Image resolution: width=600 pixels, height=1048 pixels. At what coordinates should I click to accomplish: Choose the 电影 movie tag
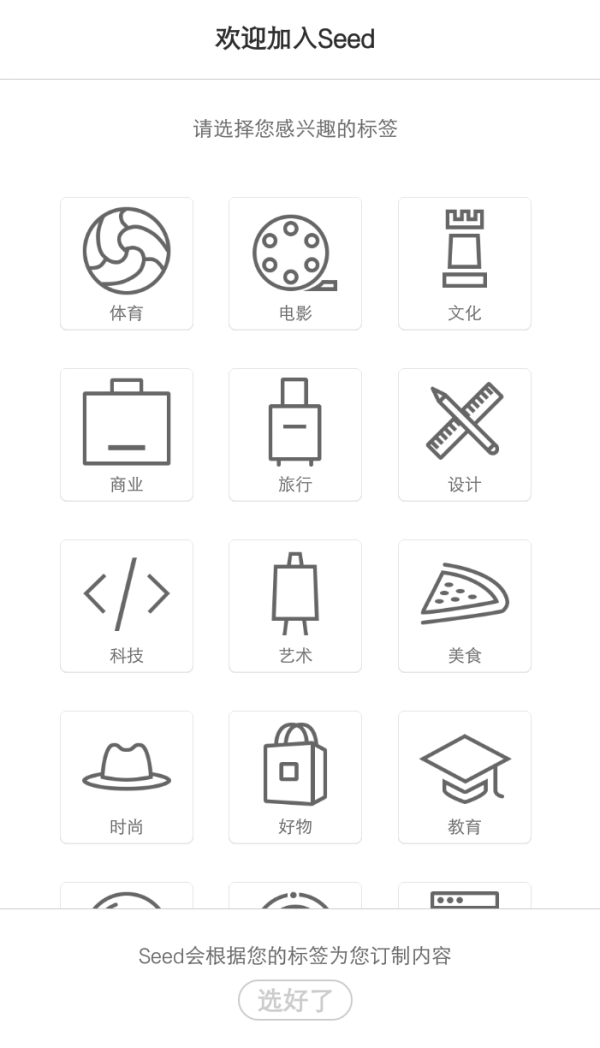click(x=295, y=263)
